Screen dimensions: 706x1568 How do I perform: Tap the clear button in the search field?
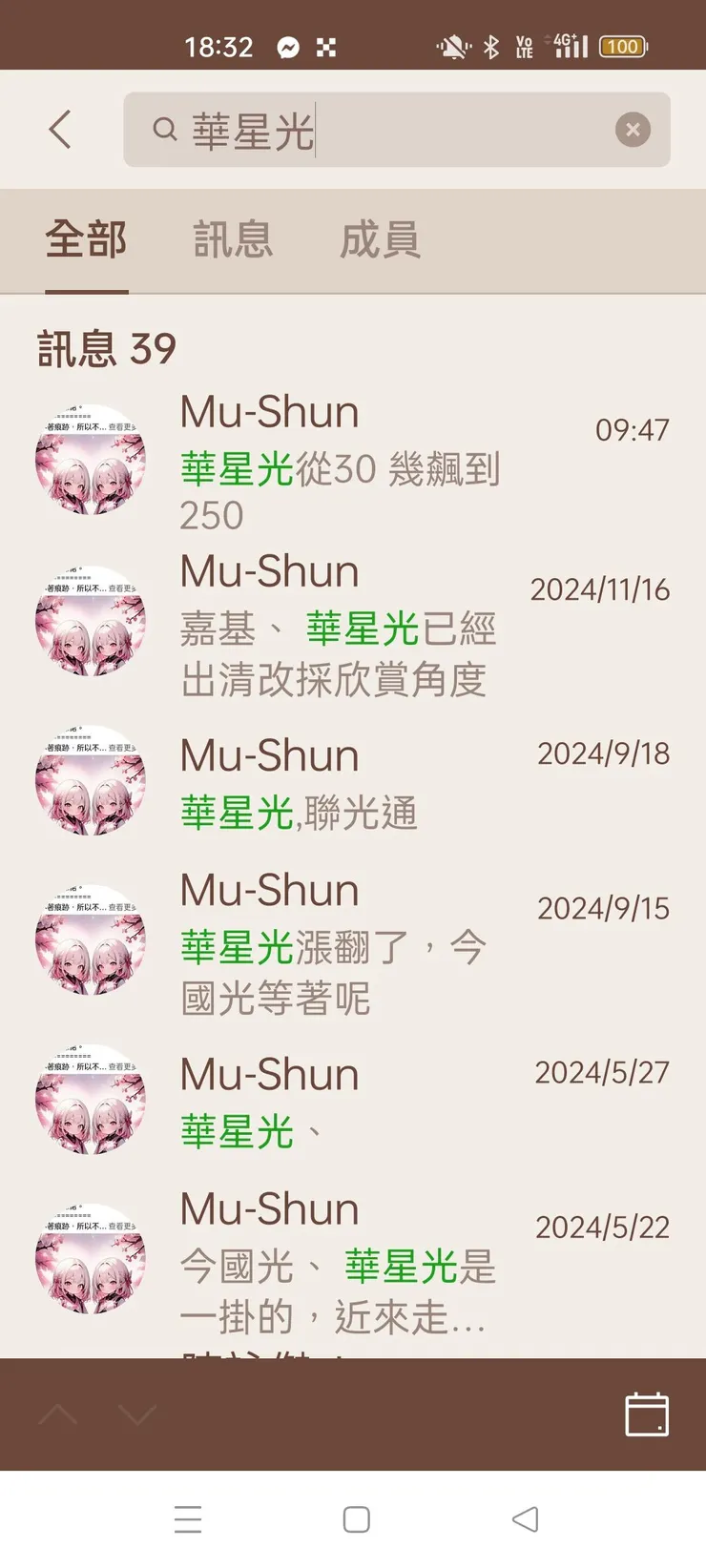point(633,130)
